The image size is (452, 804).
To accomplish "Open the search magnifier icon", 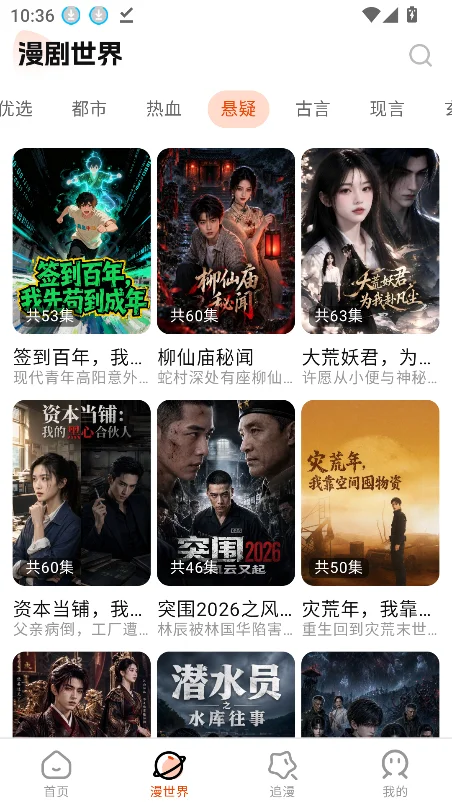I will coord(420,55).
